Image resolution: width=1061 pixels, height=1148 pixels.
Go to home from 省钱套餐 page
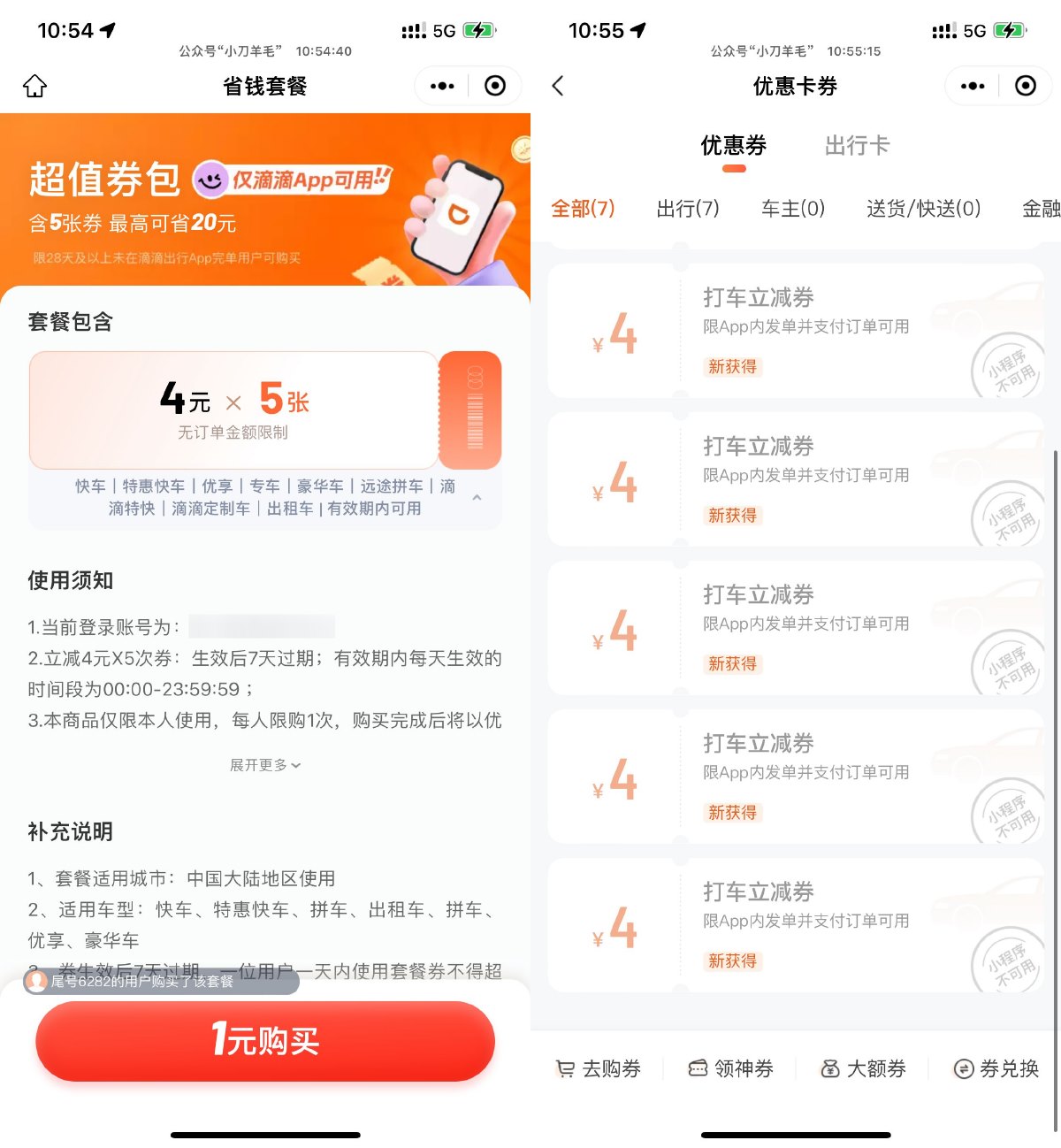point(34,86)
